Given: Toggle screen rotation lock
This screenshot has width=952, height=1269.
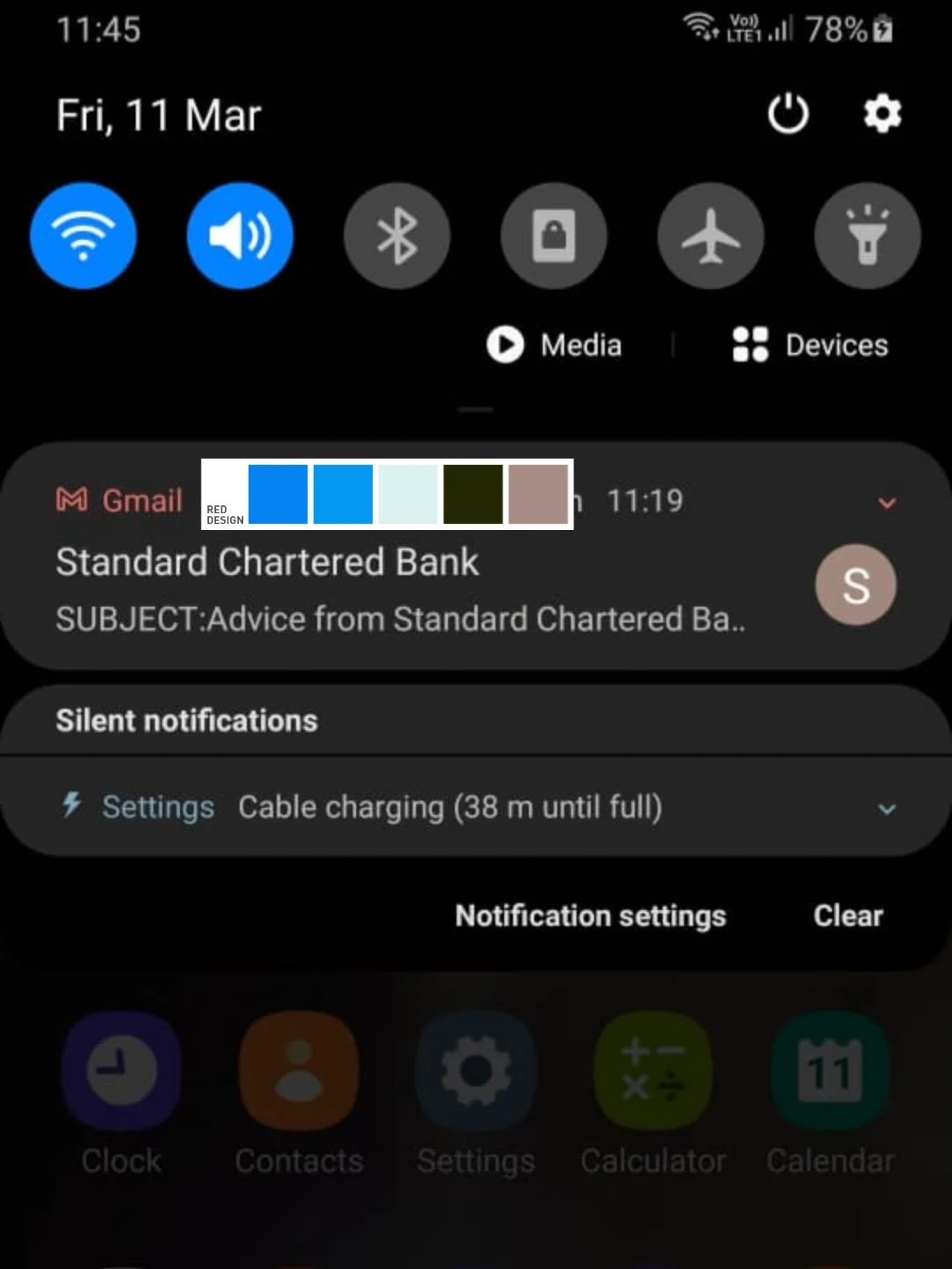Looking at the screenshot, I should pos(554,235).
